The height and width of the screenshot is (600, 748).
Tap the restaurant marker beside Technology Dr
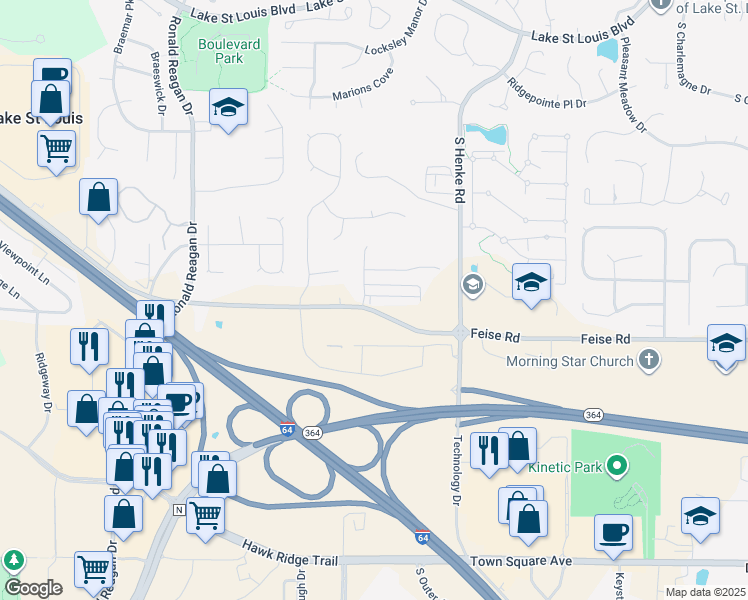click(x=488, y=449)
